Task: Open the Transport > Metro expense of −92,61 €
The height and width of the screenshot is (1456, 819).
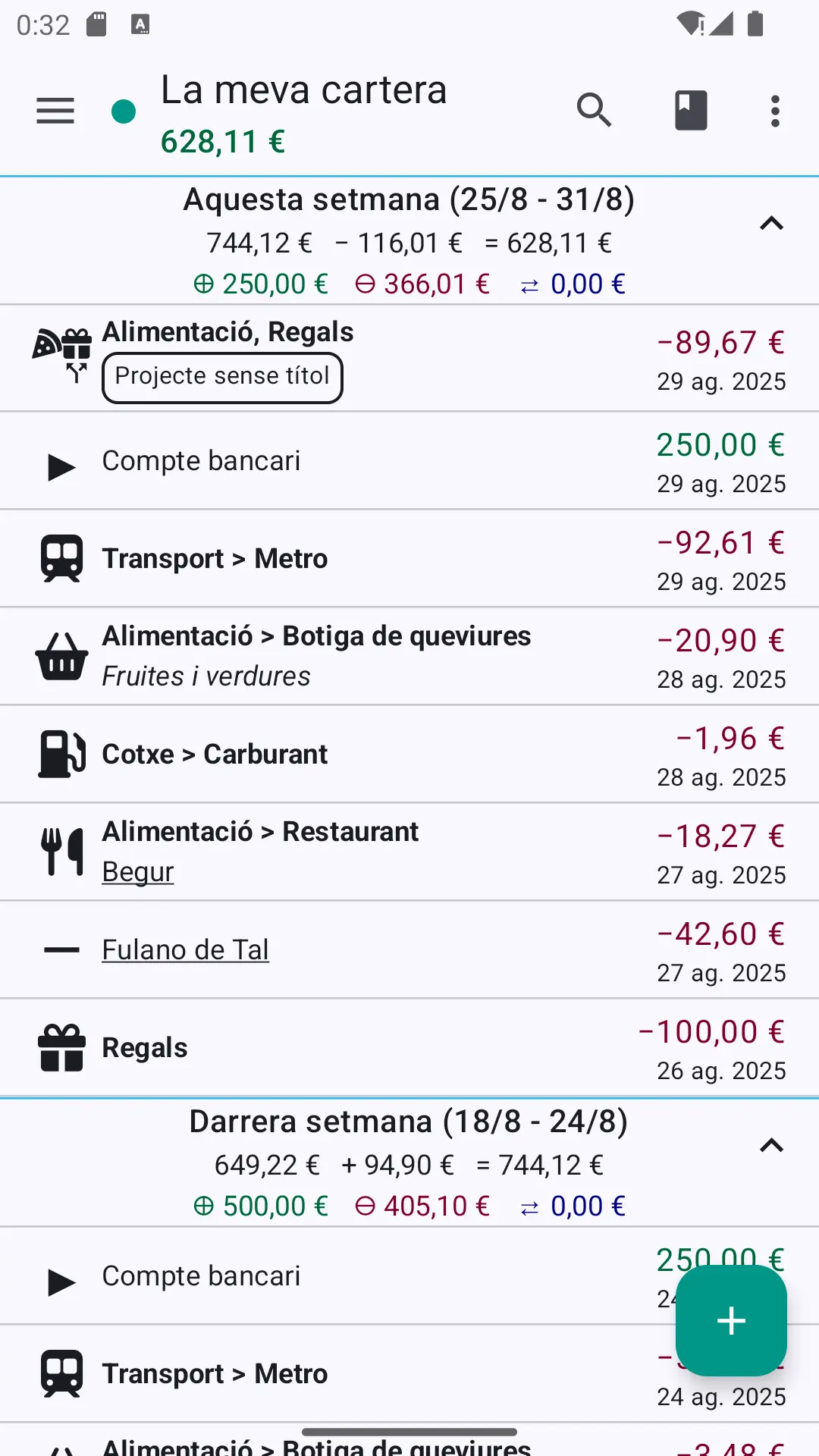Action: tap(409, 559)
